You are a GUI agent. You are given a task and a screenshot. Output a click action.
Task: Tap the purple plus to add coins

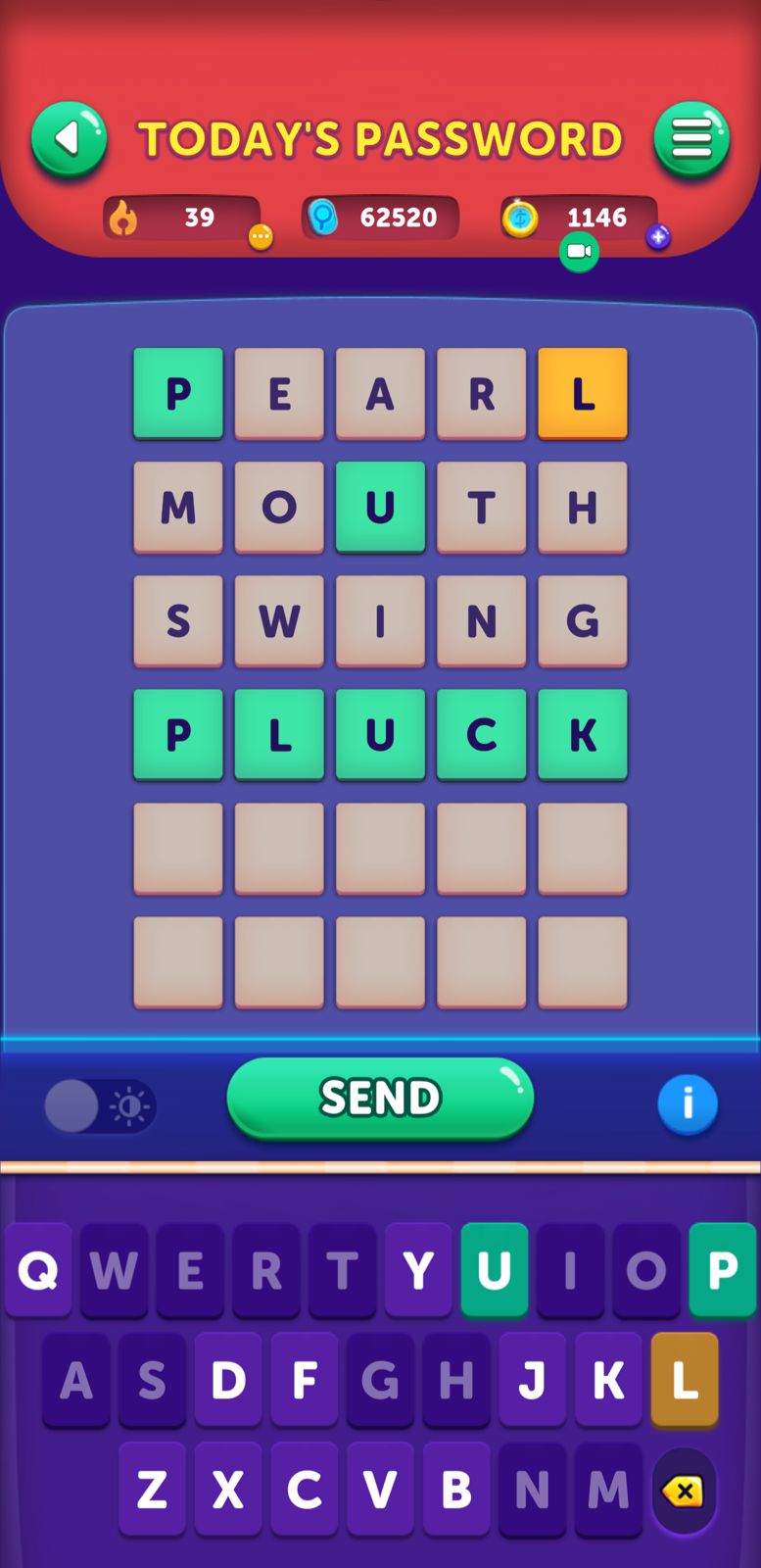[x=658, y=237]
